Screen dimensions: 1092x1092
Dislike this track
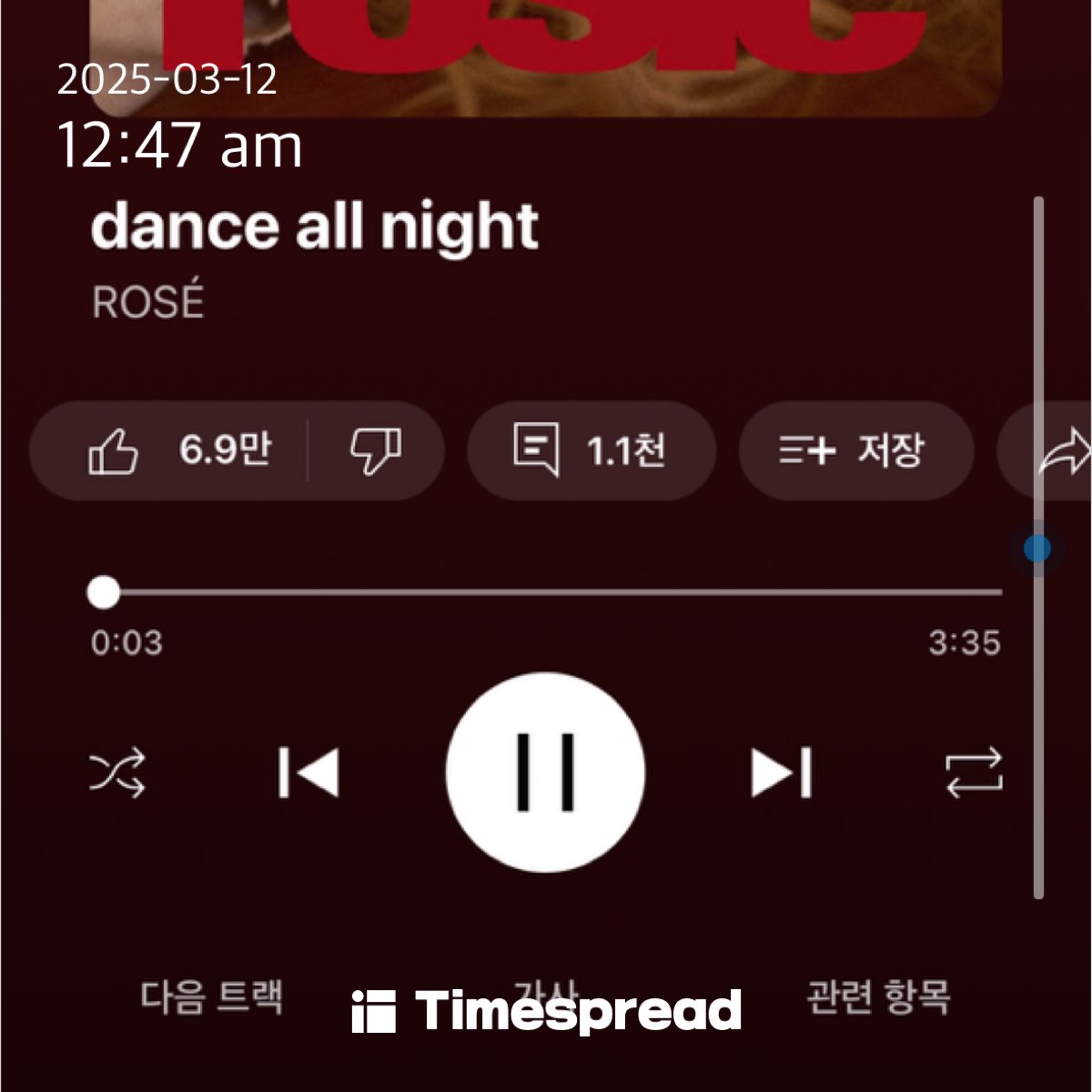pos(375,450)
